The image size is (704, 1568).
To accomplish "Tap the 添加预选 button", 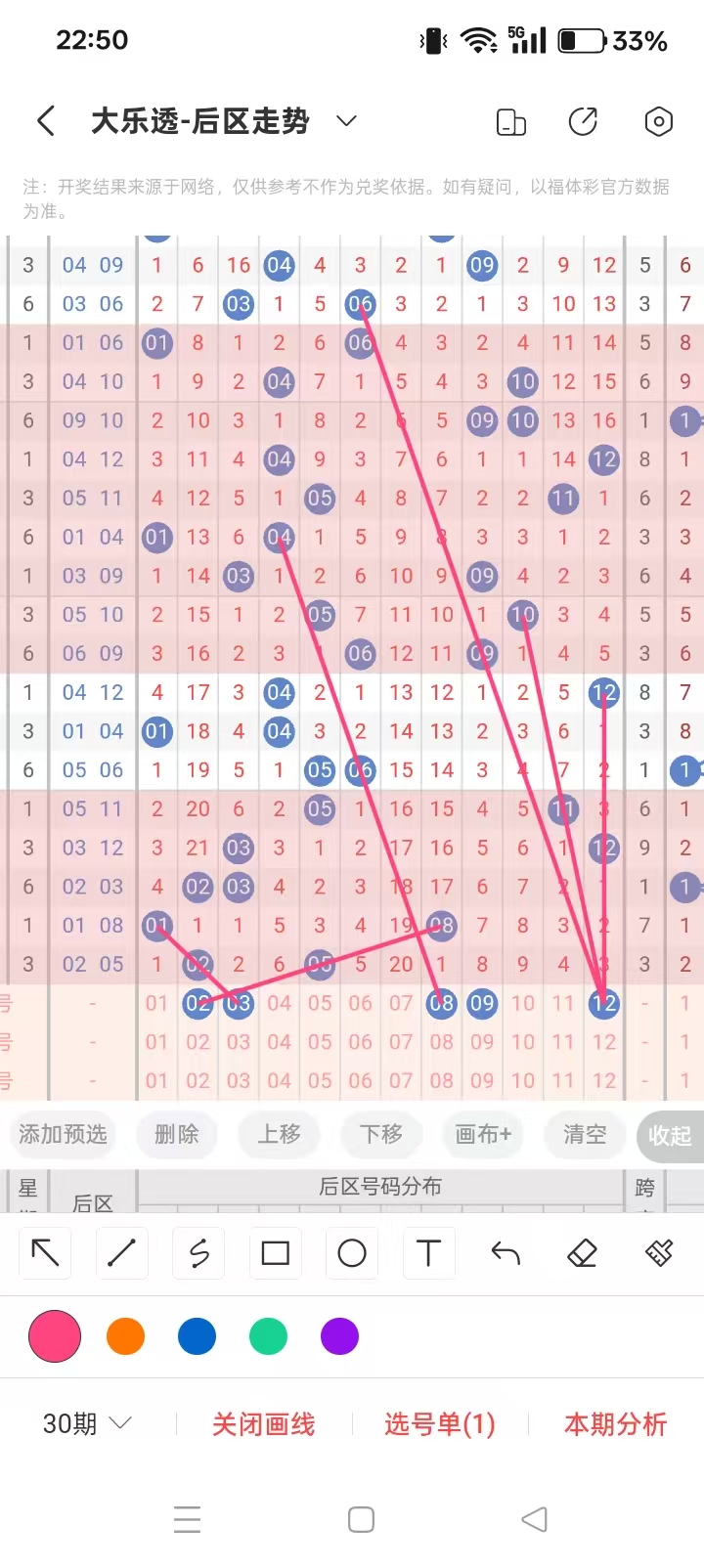I will coord(64,1134).
